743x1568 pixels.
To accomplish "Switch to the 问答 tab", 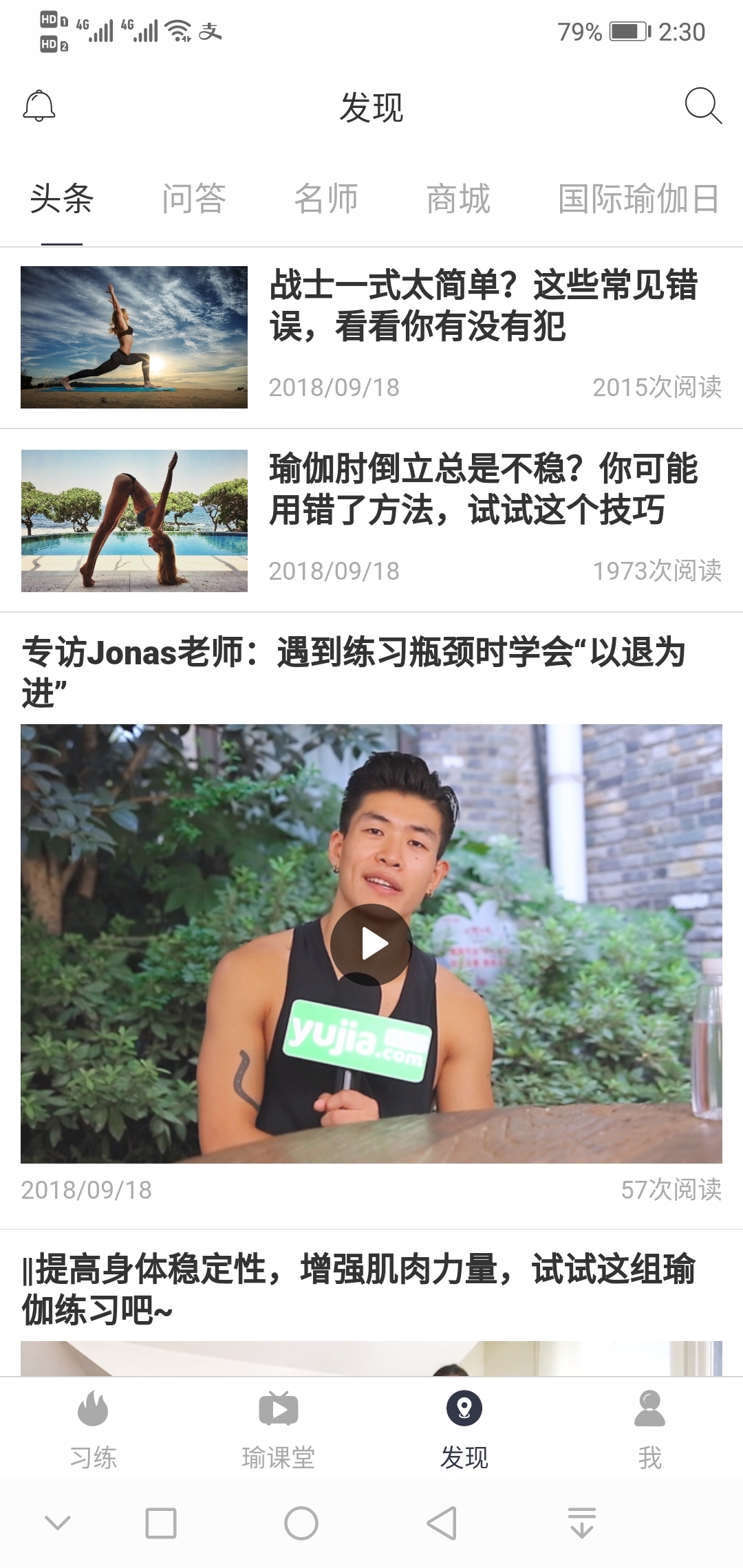I will [x=194, y=199].
